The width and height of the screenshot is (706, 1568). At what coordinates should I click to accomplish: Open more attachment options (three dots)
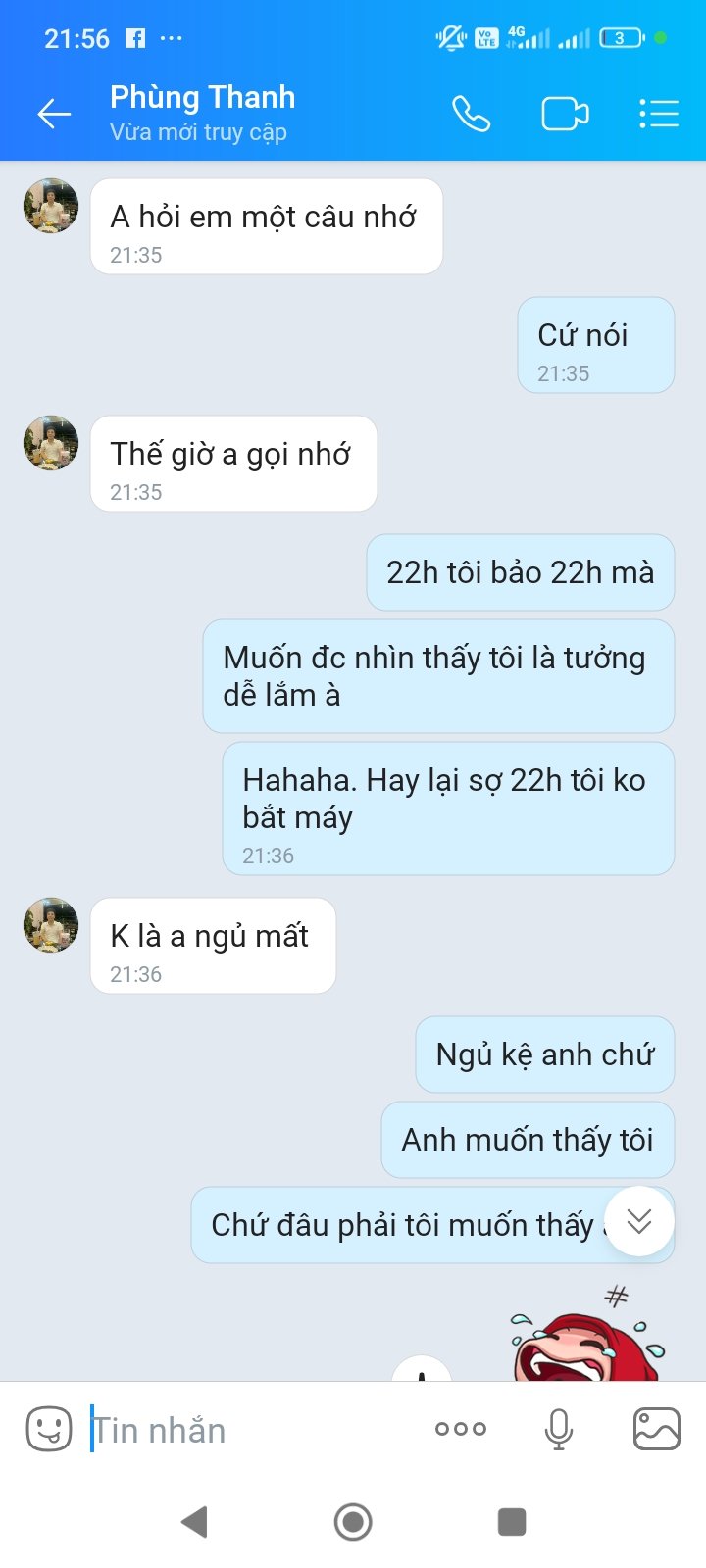(x=460, y=1429)
